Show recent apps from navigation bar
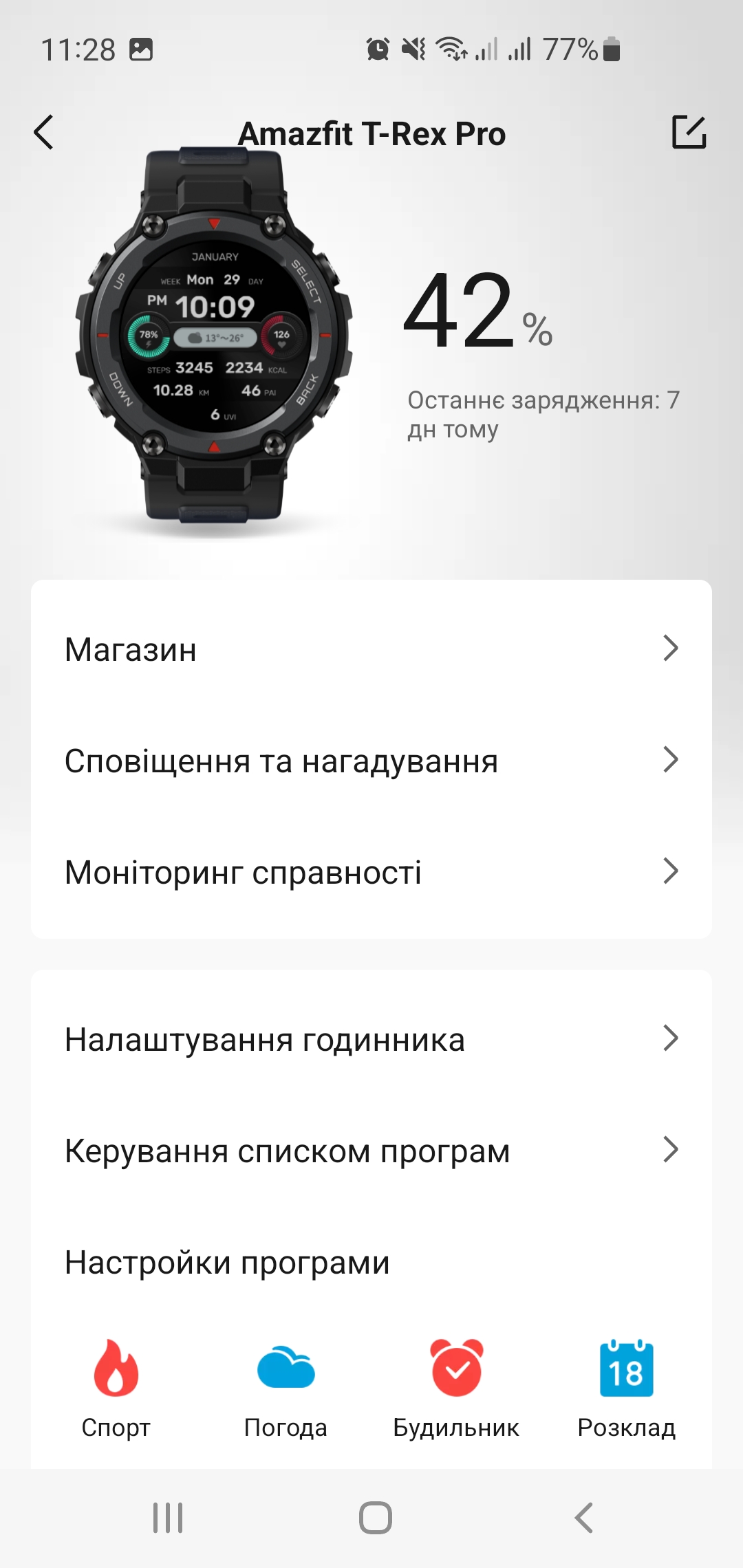Screen dimensions: 743x1568 pyautogui.click(x=168, y=1517)
